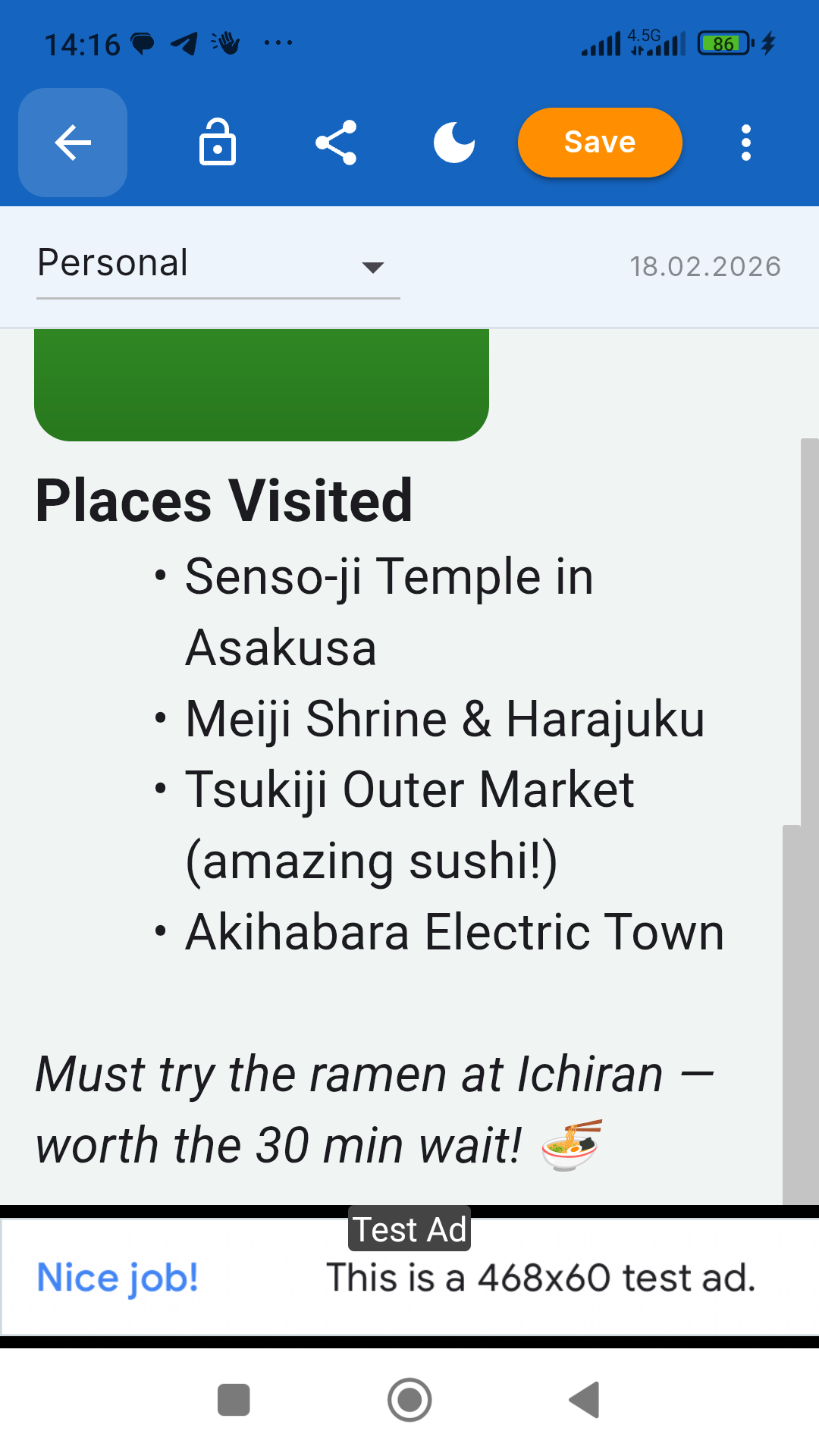Go back using the app bar arrow
Image resolution: width=819 pixels, height=1456 pixels.
click(x=73, y=143)
